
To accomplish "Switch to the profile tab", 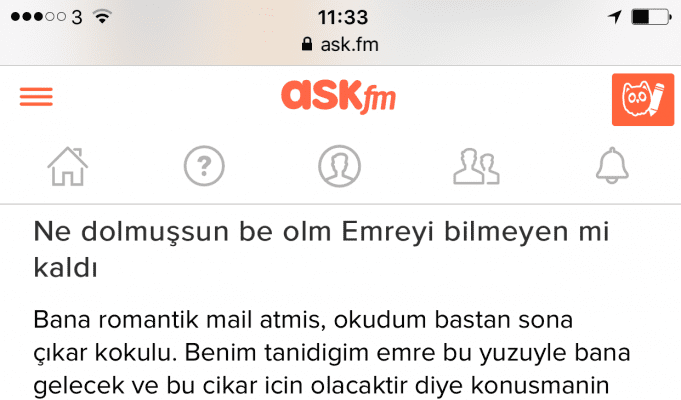I will coord(339,165).
